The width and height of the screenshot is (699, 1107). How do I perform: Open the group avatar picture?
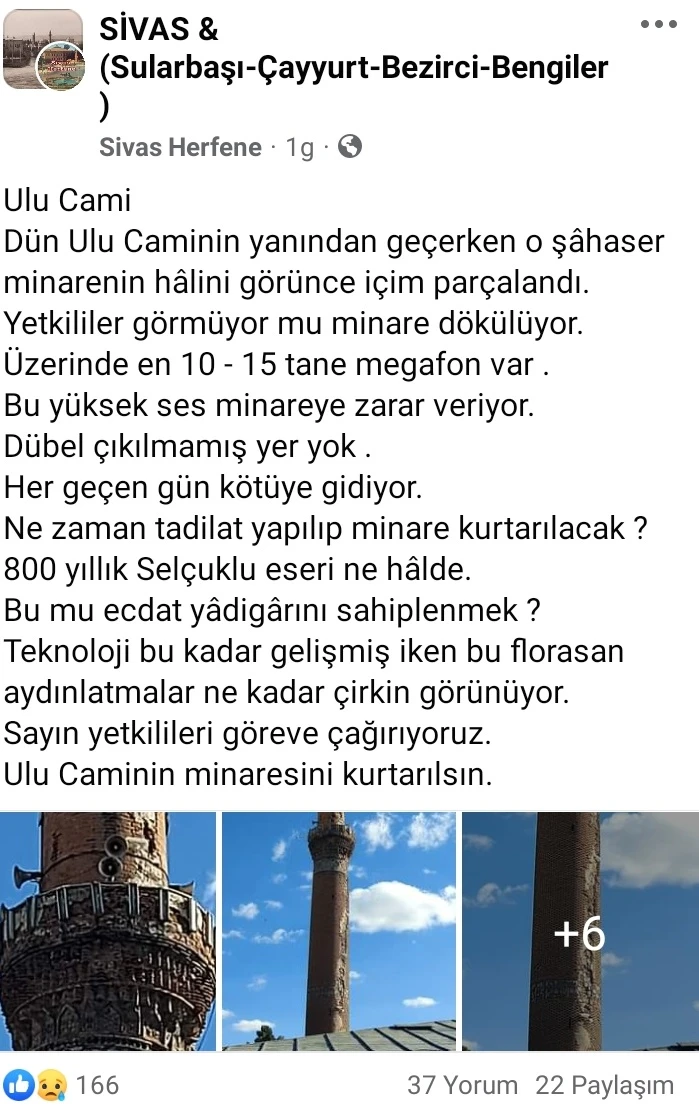[43, 50]
